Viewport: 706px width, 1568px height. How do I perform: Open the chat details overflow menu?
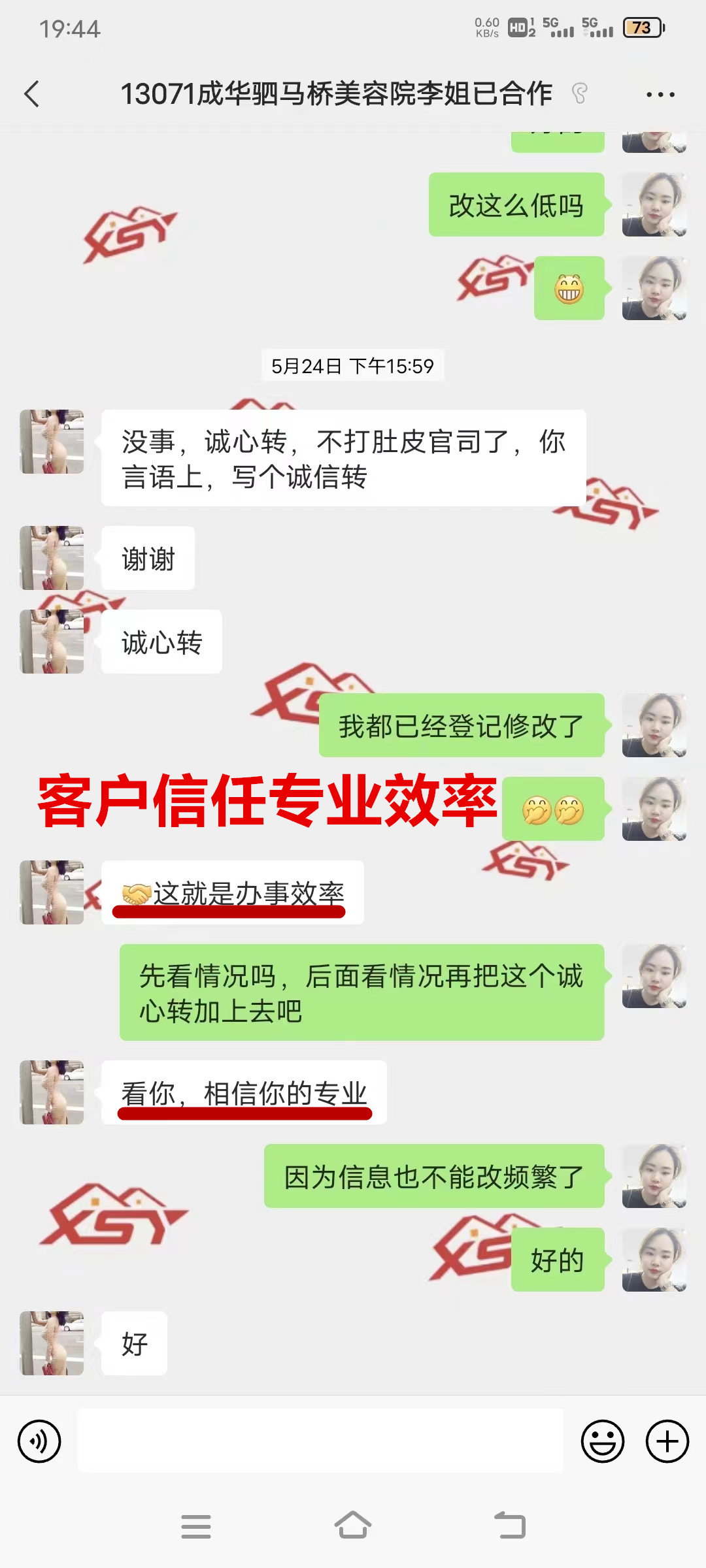pyautogui.click(x=660, y=94)
